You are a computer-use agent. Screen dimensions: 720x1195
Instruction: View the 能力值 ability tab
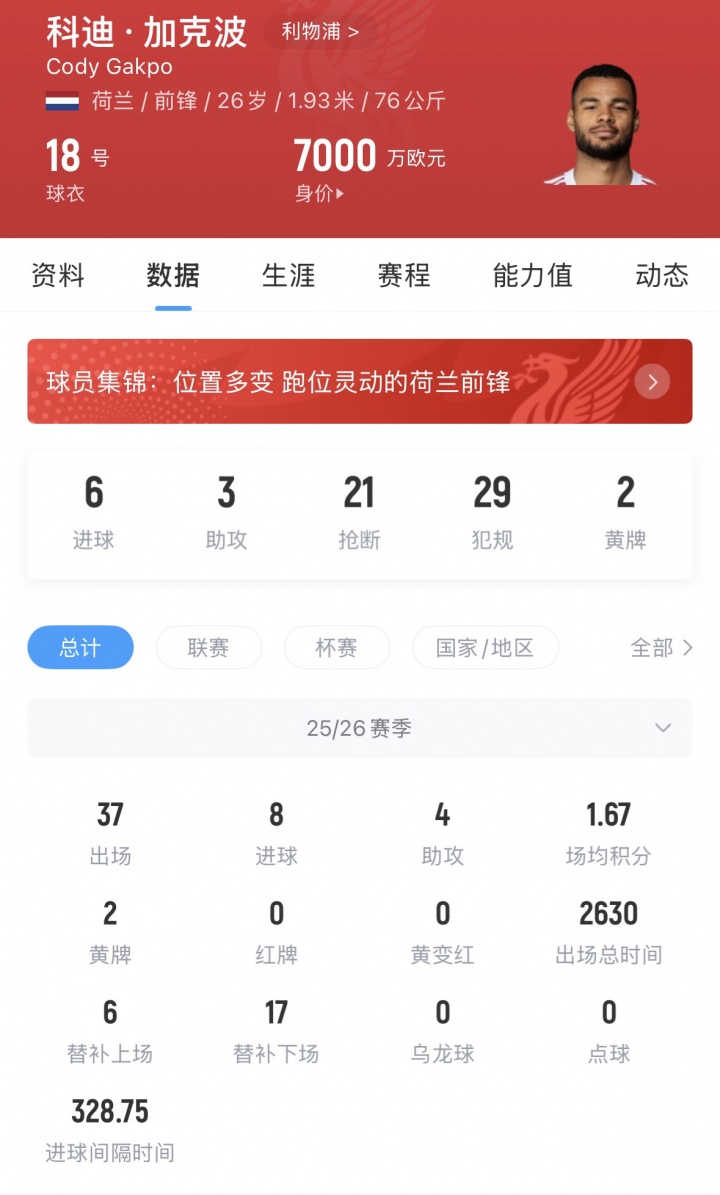click(531, 277)
